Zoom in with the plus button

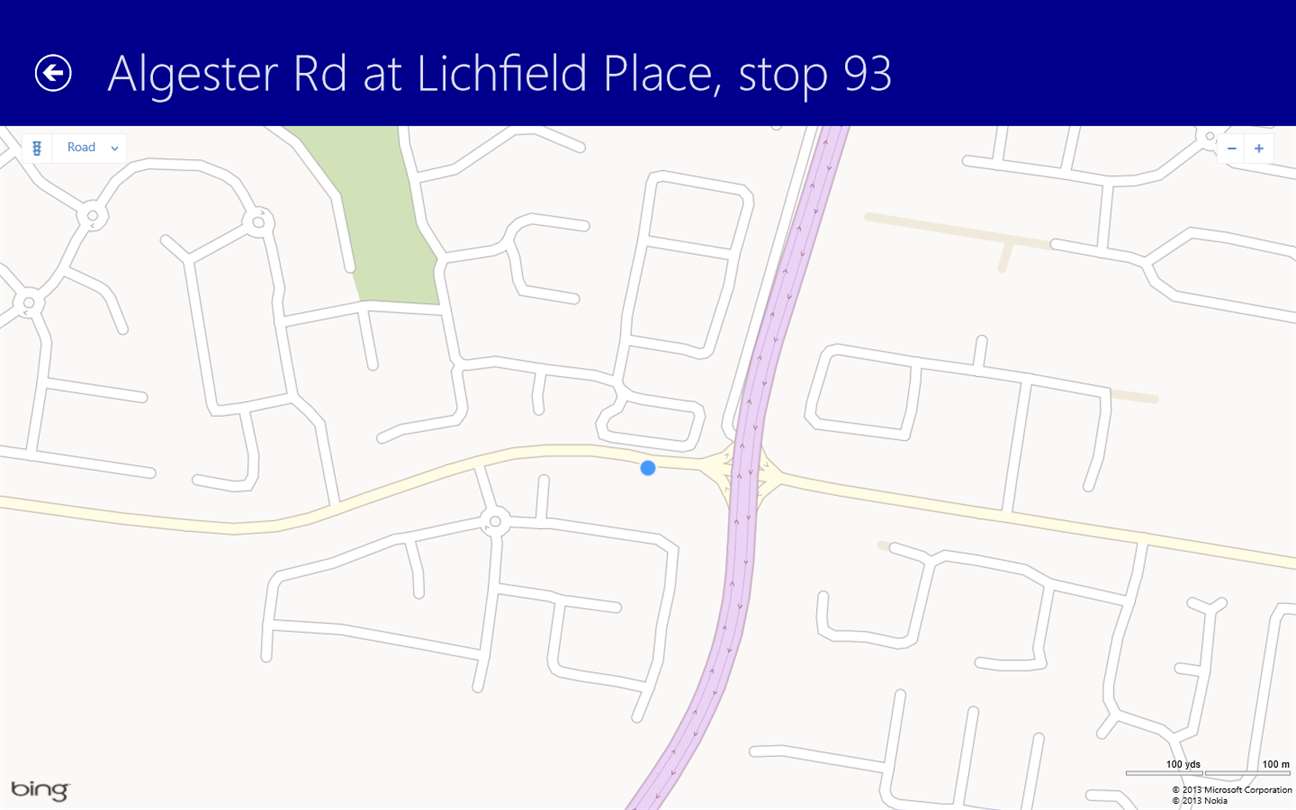(x=1259, y=148)
